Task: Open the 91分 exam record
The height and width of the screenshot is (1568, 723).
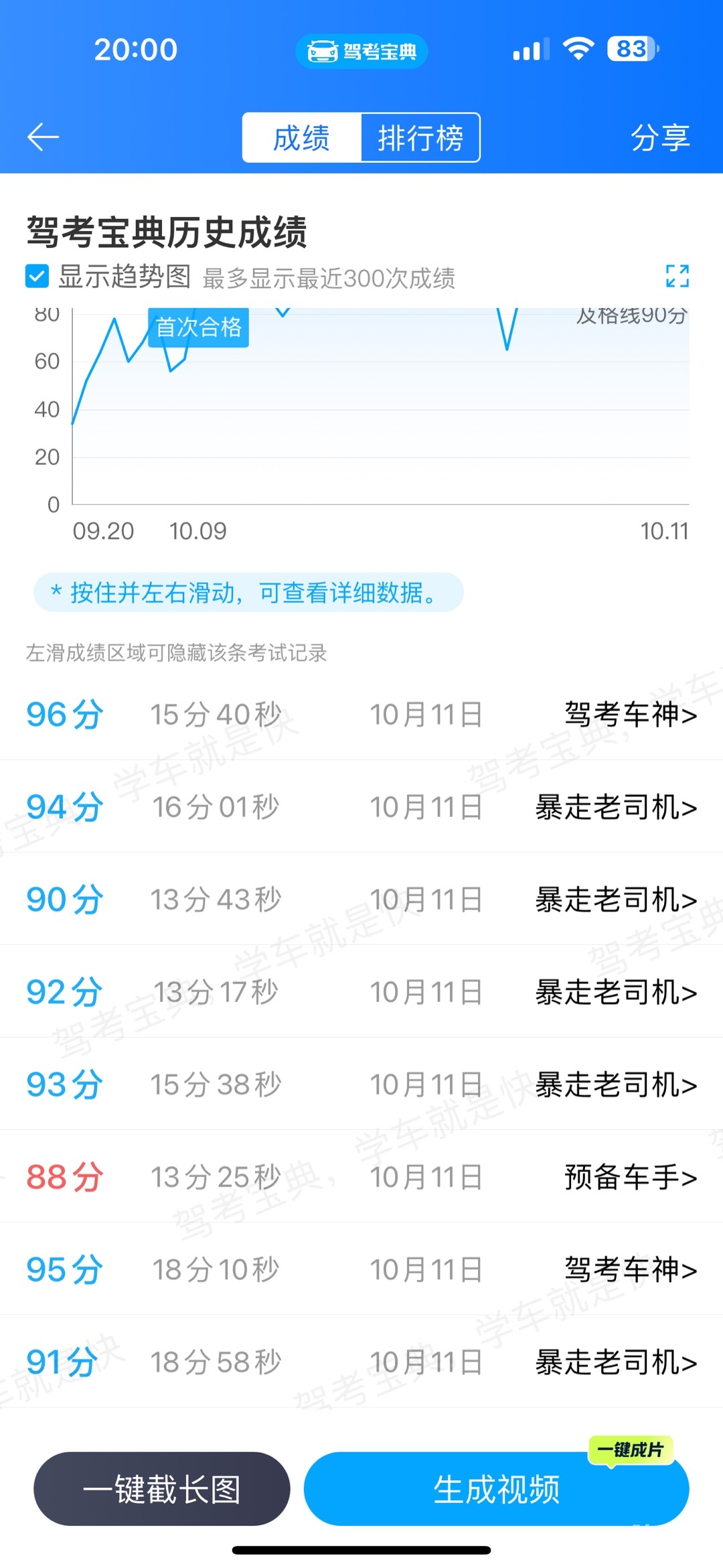Action: 361,1362
